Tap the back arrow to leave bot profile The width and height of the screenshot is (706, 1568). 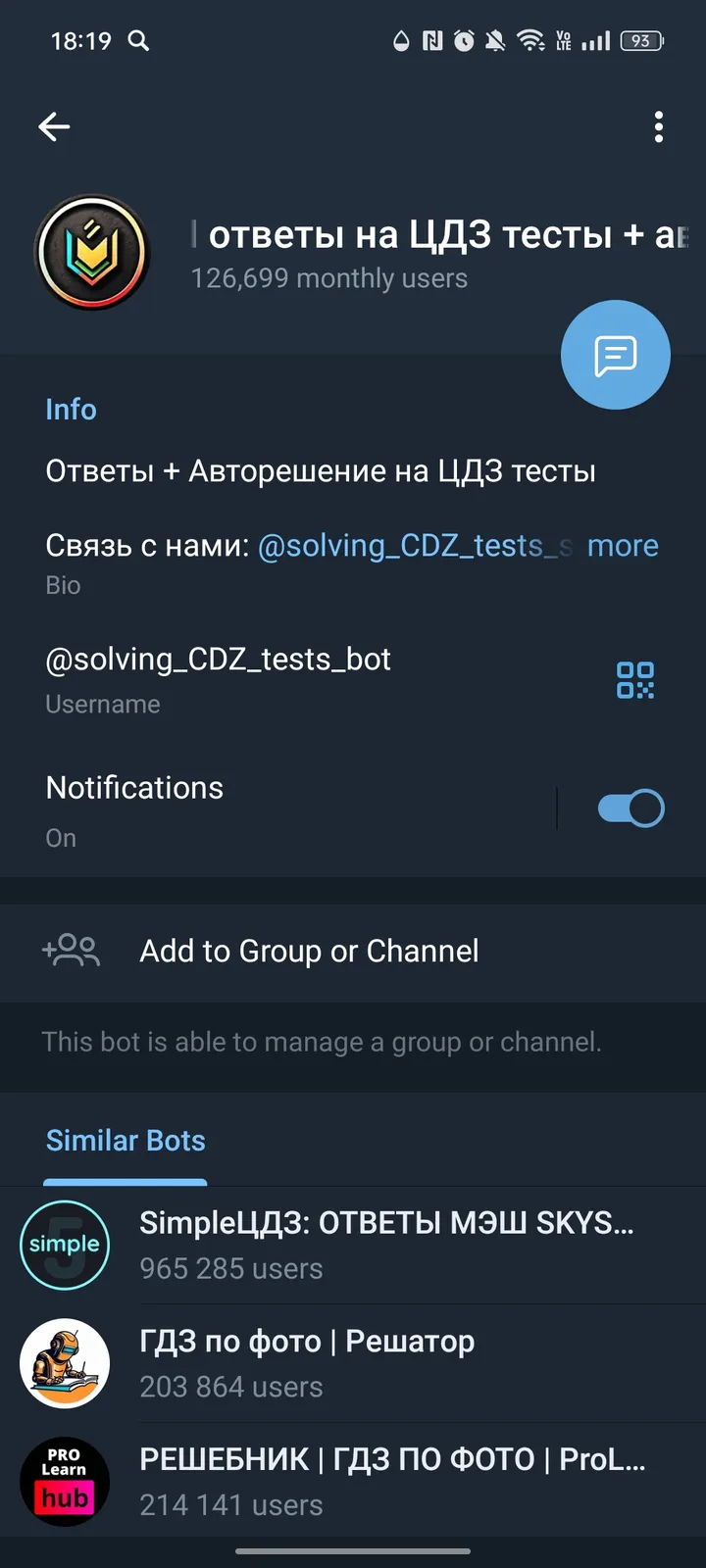54,126
